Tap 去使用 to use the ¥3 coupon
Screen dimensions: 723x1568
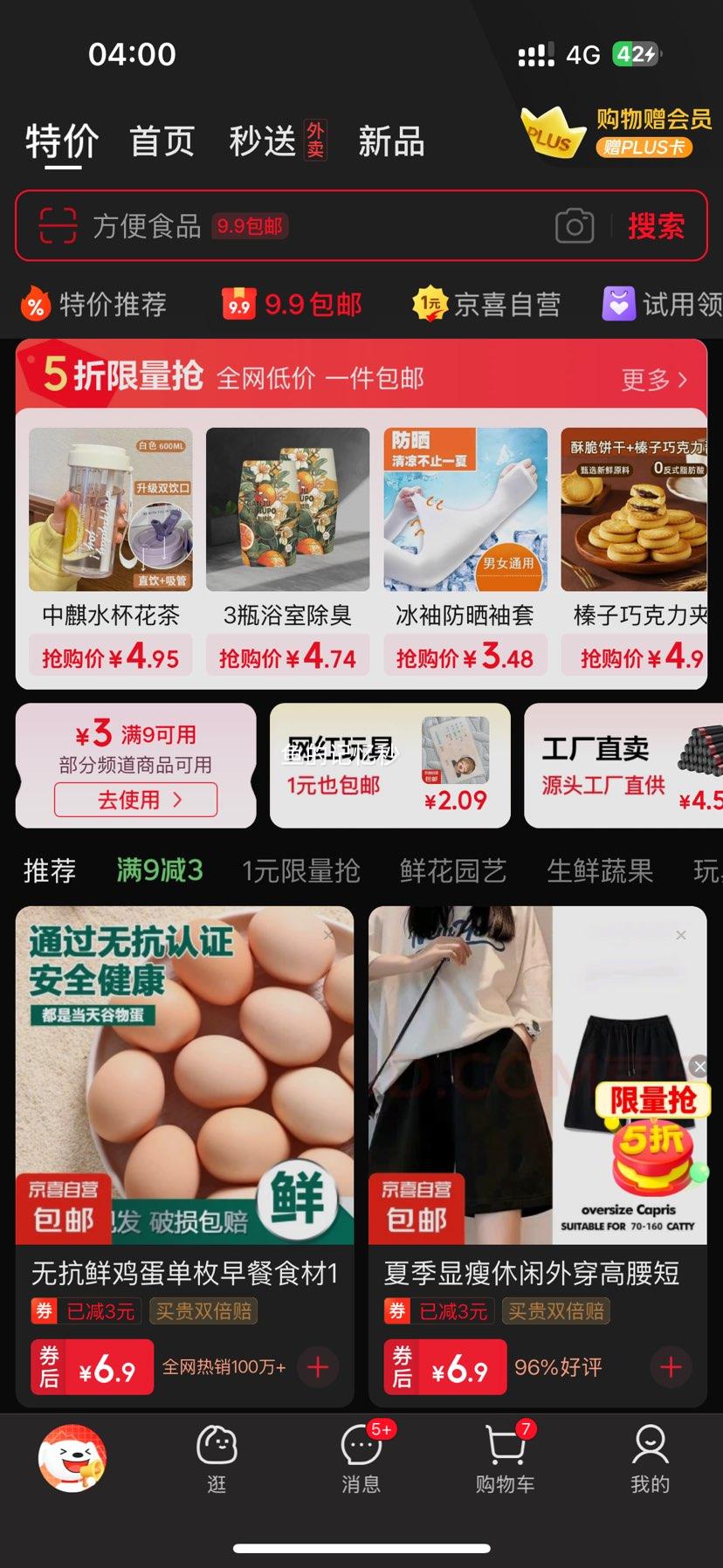point(136,799)
